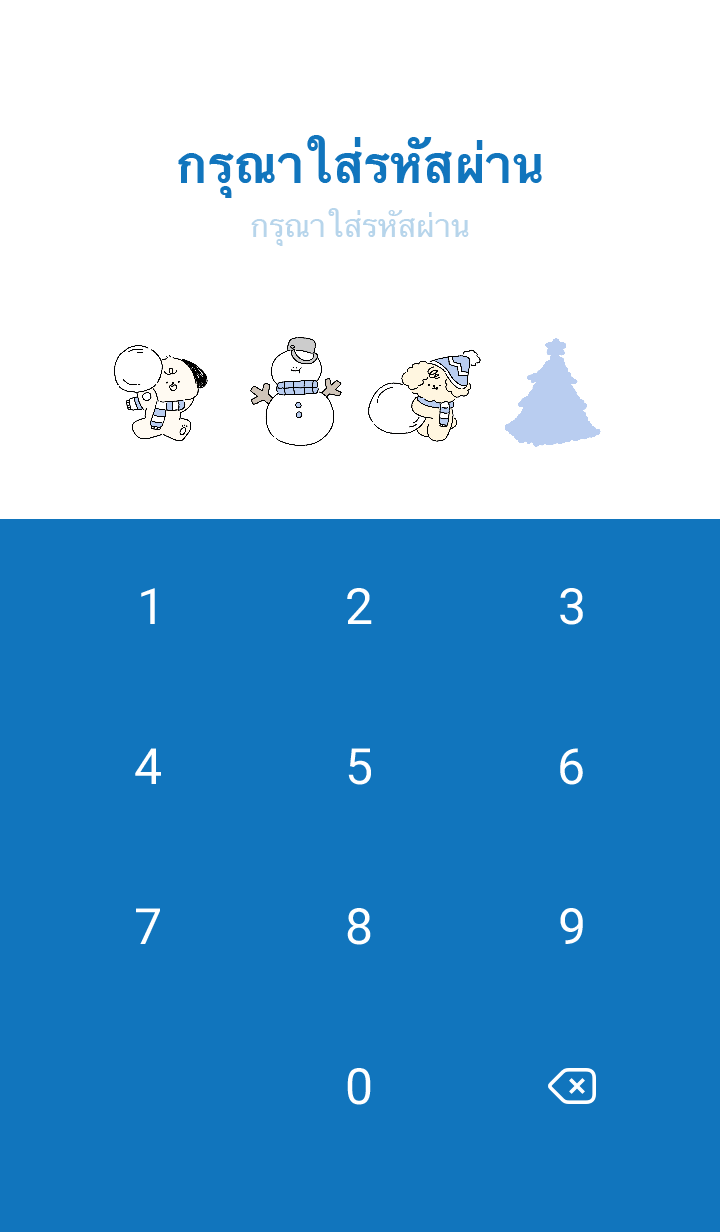
Task: Select digit 3 on the passcode pad
Action: coord(571,607)
